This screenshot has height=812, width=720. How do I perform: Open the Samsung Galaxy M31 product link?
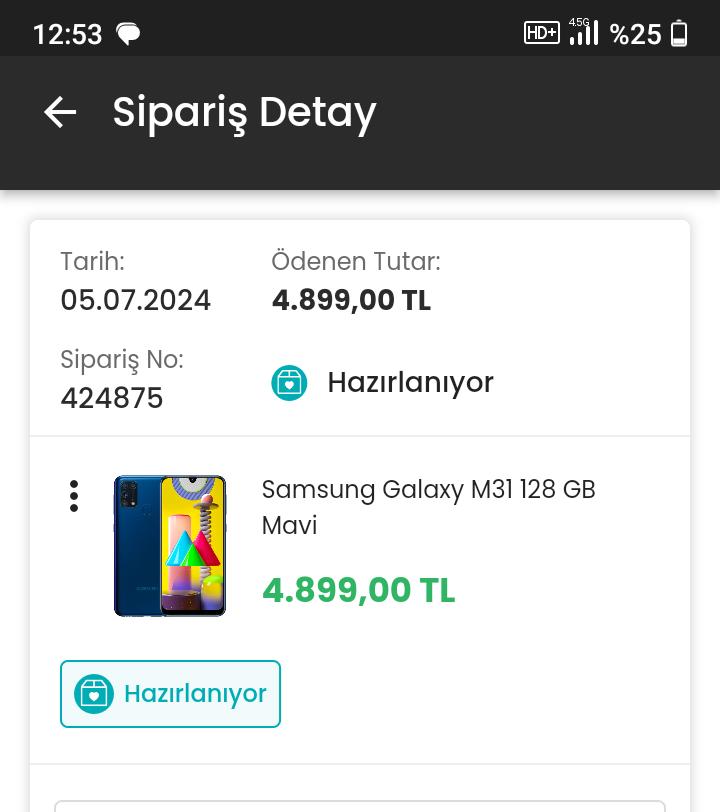tap(428, 507)
